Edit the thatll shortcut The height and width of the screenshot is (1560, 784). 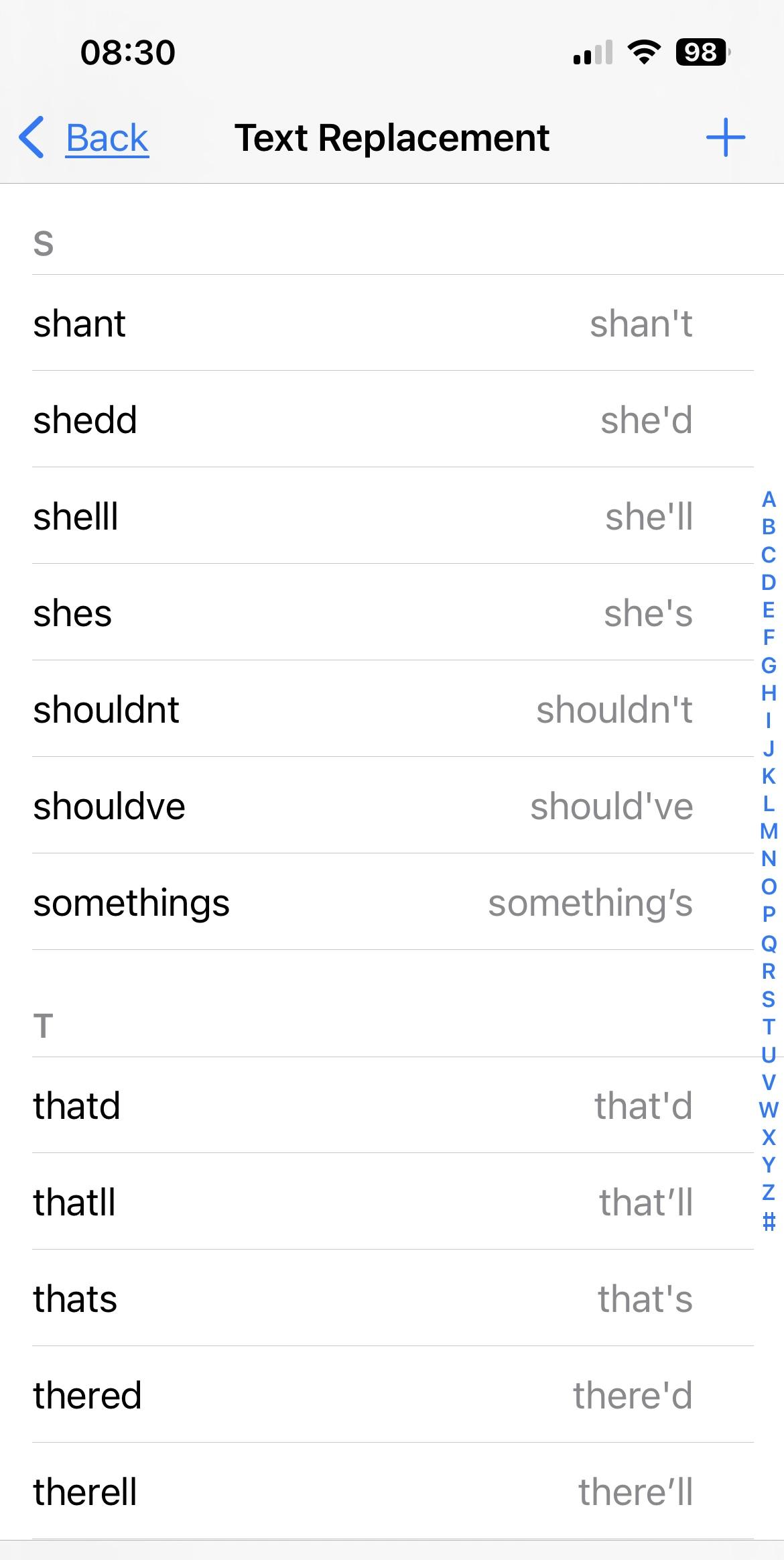coord(392,1202)
